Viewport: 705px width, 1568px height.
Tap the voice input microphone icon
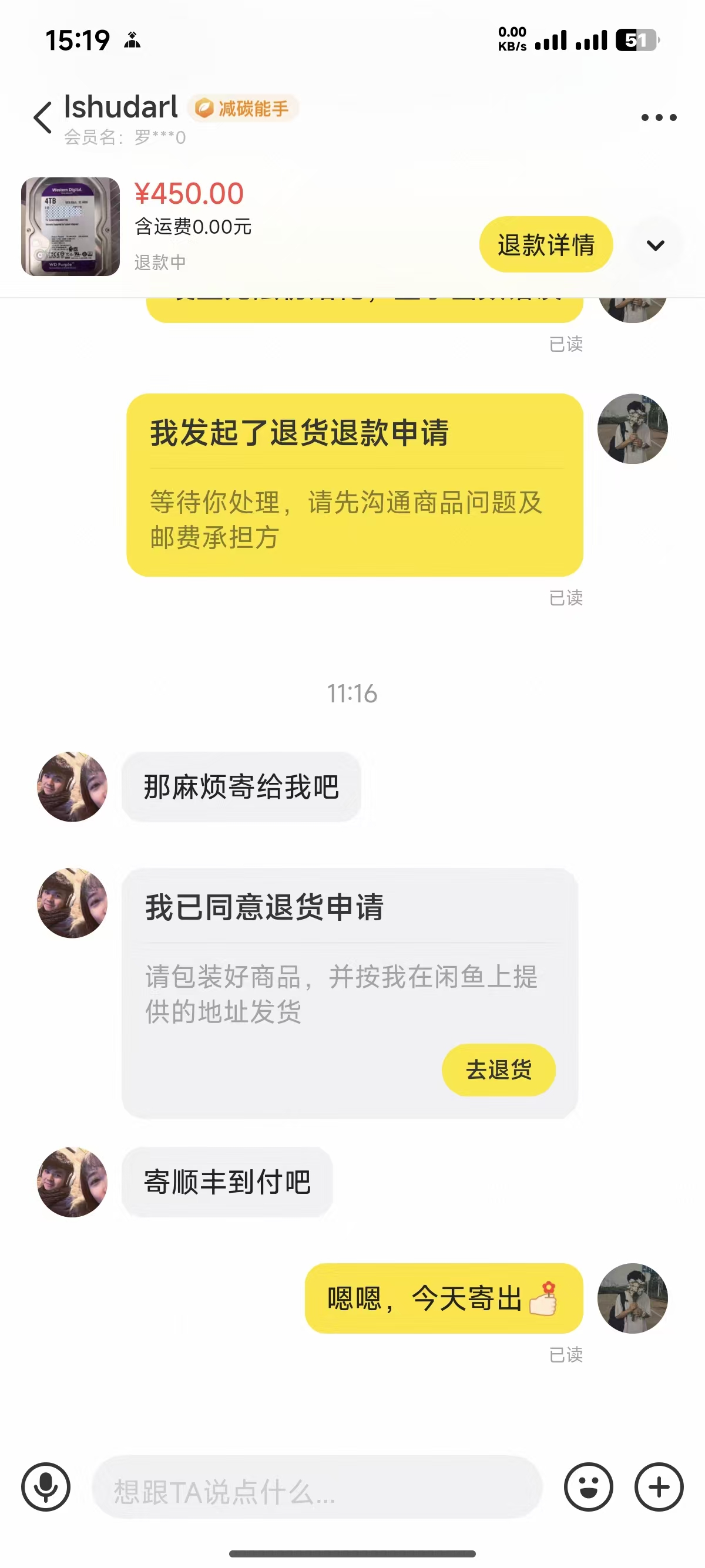tap(46, 1486)
